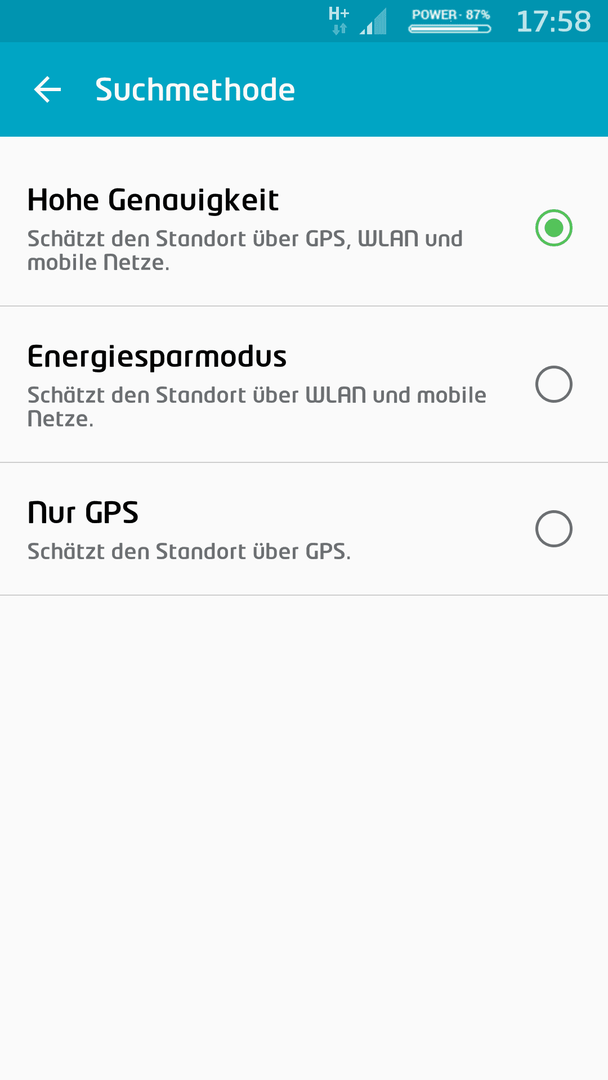Go back from Suchmethode screen
This screenshot has width=608, height=1080.
47,90
